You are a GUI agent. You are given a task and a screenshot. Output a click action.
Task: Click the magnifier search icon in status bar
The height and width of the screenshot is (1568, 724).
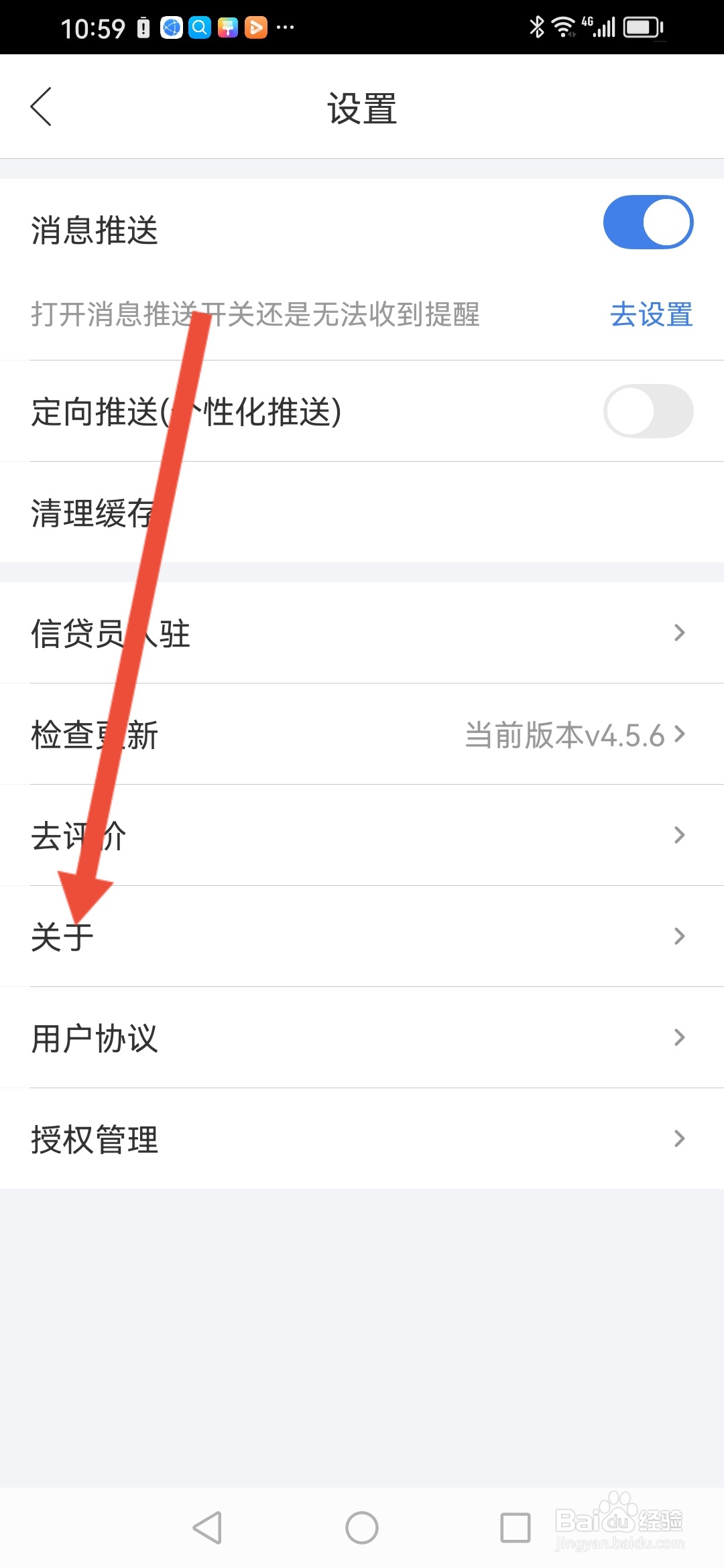tap(199, 27)
